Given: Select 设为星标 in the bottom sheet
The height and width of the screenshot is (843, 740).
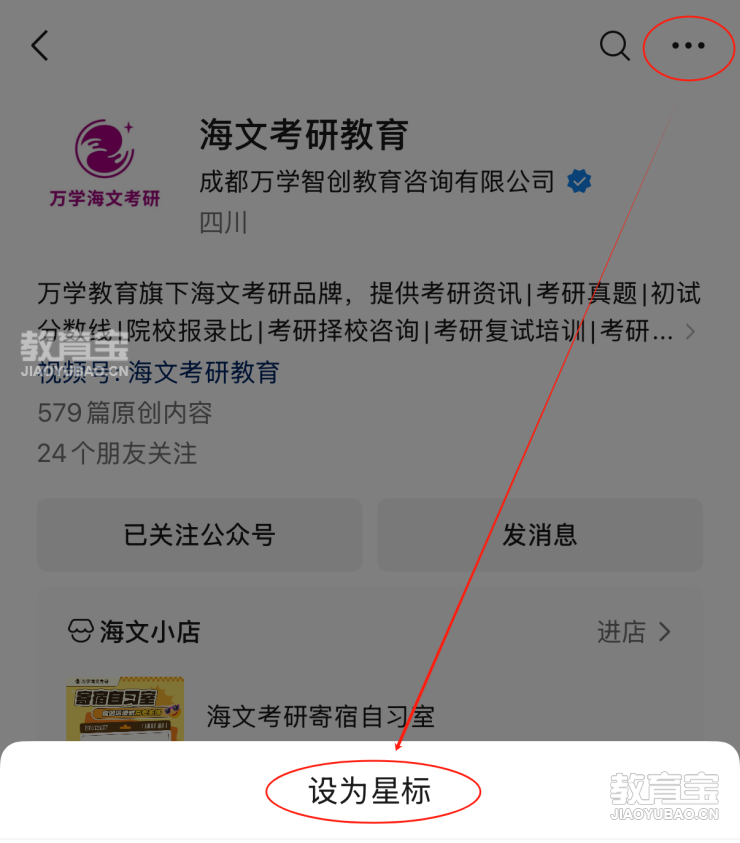Looking at the screenshot, I should point(370,792).
